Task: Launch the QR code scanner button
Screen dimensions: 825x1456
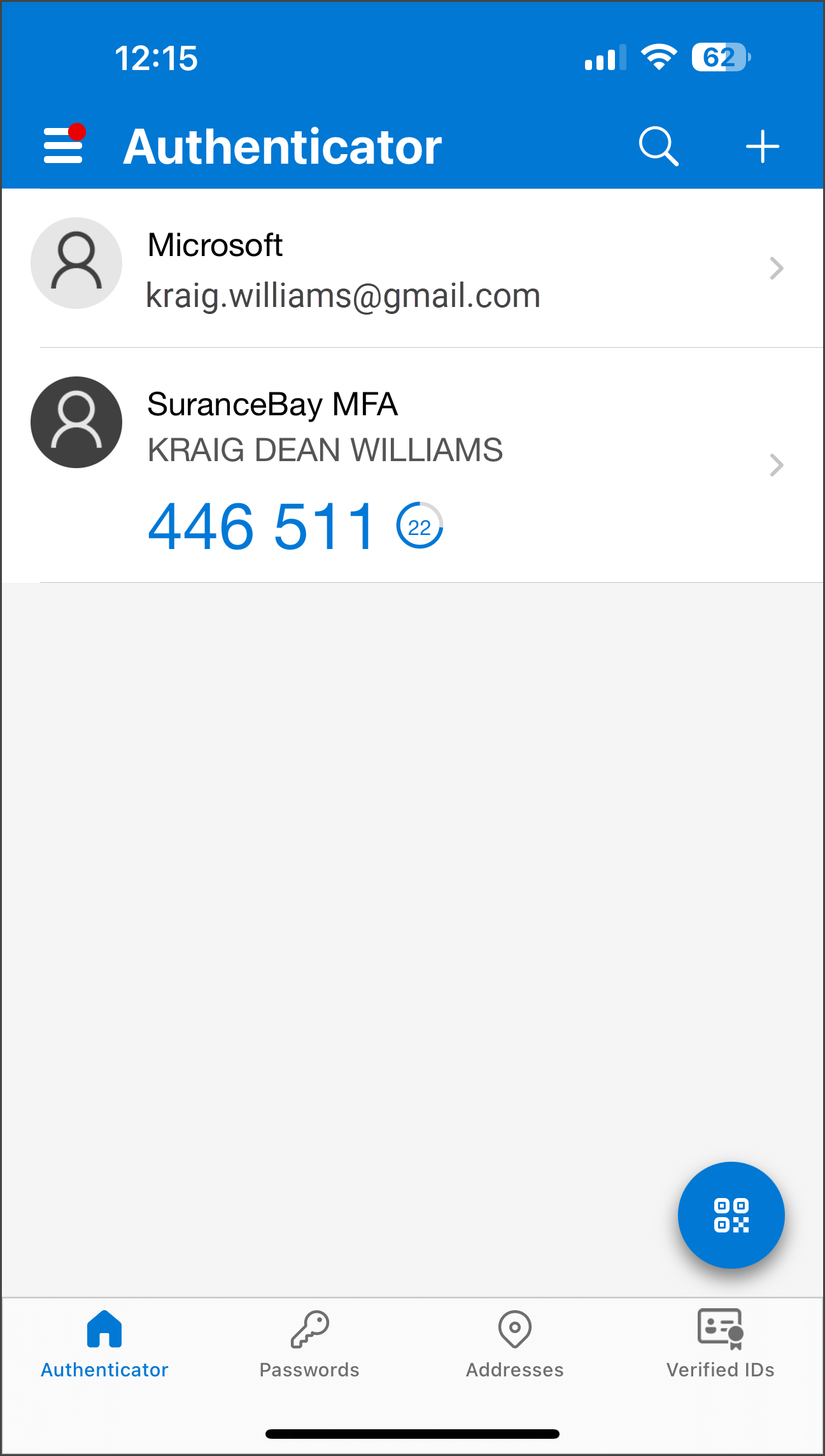Action: [x=731, y=1215]
